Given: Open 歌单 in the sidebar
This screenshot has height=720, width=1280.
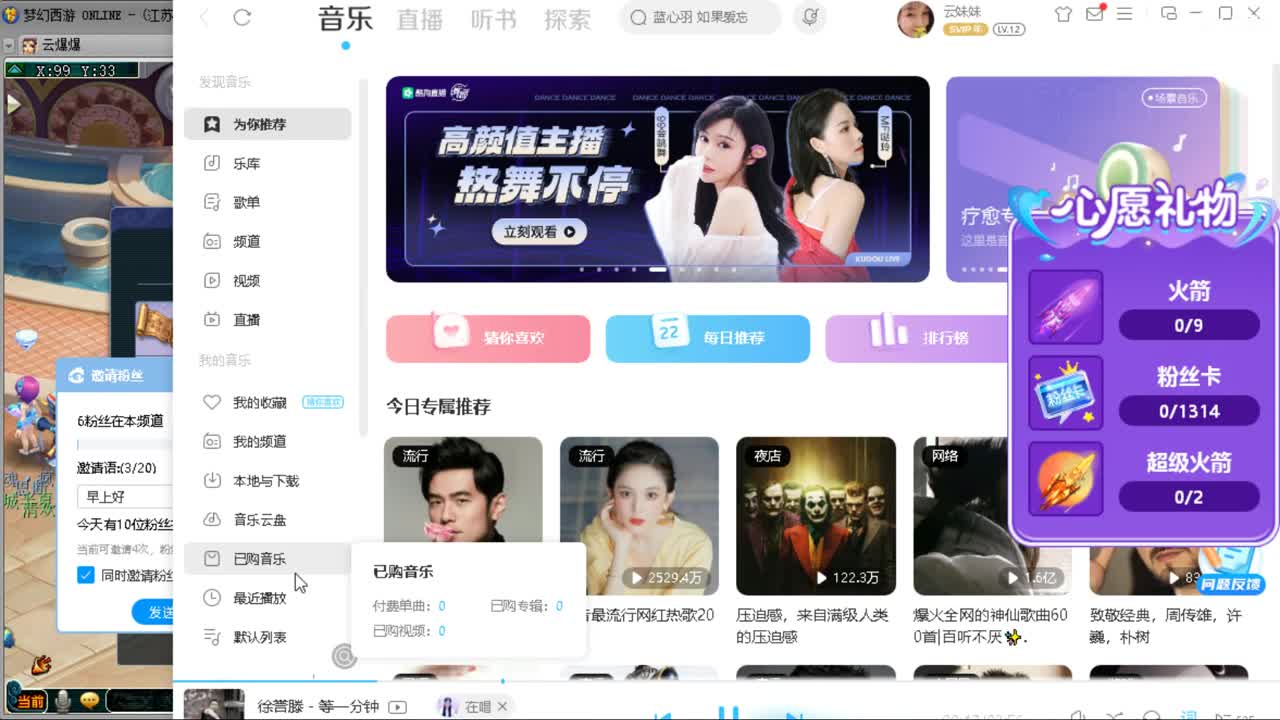Looking at the screenshot, I should pyautogui.click(x=246, y=202).
